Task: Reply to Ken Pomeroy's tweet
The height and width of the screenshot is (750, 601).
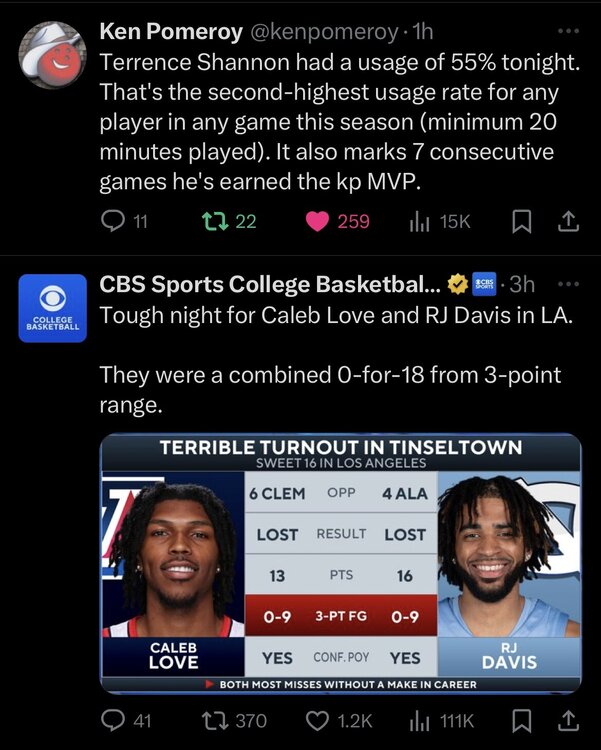Action: (114, 222)
